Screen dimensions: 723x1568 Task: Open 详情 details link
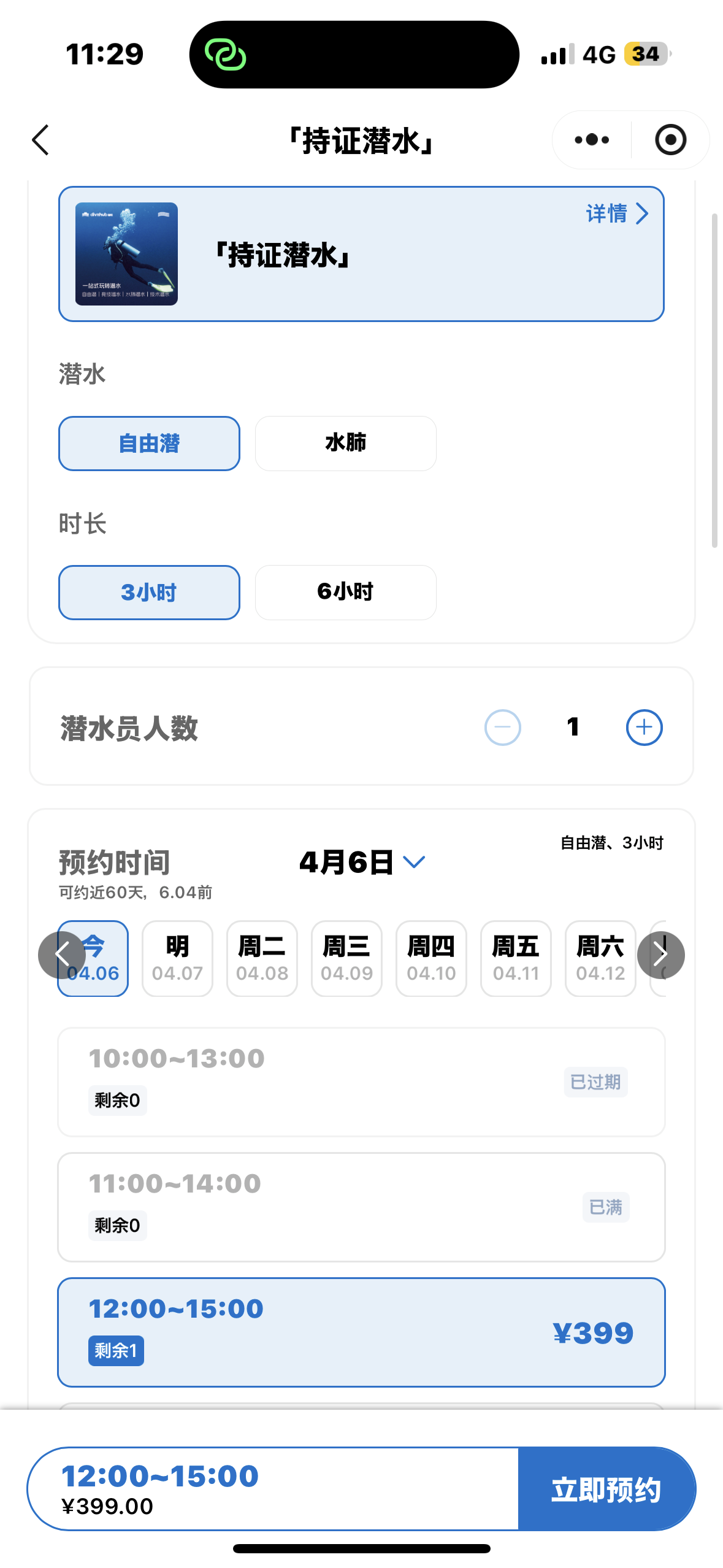(x=616, y=213)
